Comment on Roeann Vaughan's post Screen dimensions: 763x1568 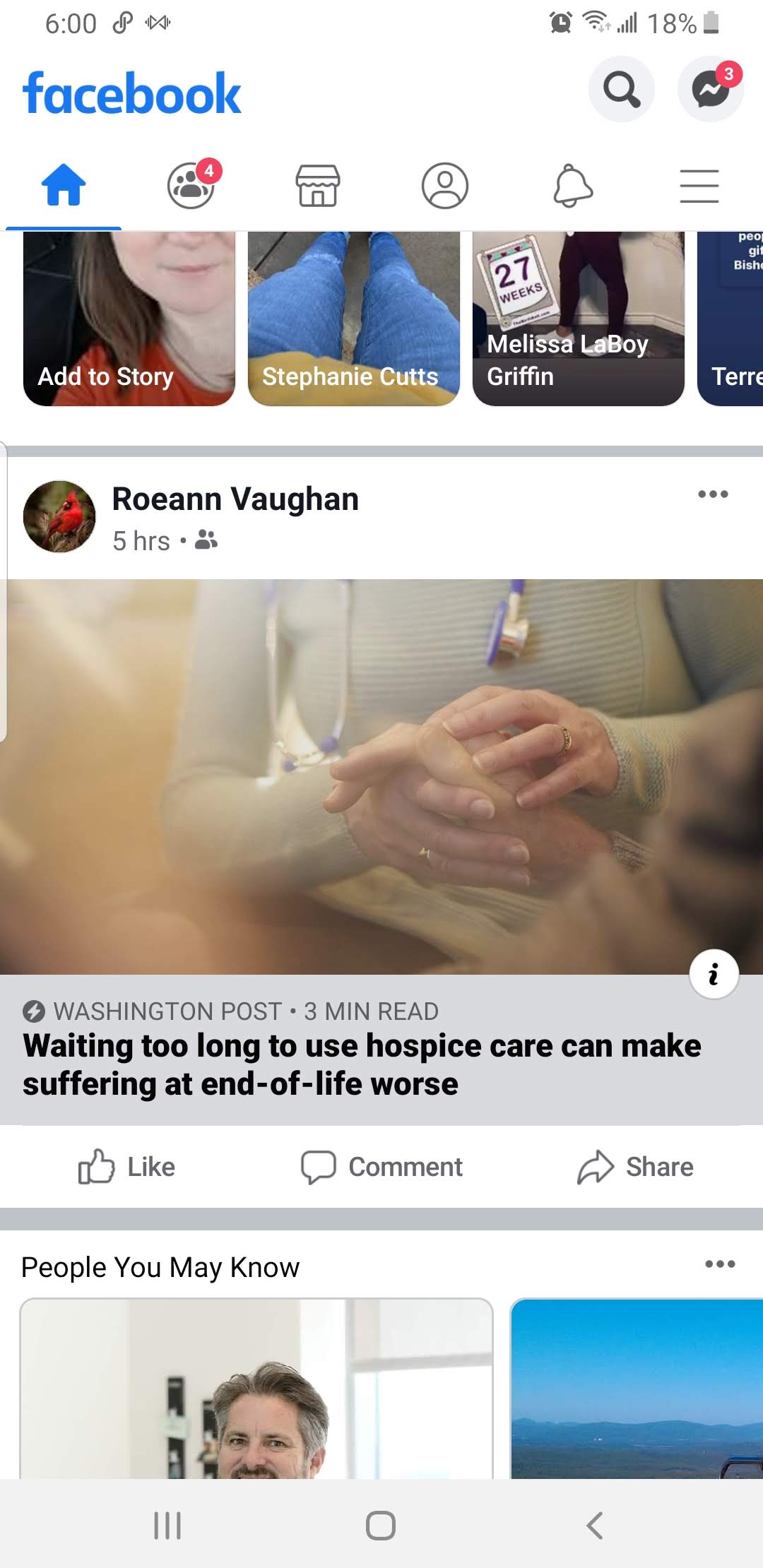pos(381,1167)
